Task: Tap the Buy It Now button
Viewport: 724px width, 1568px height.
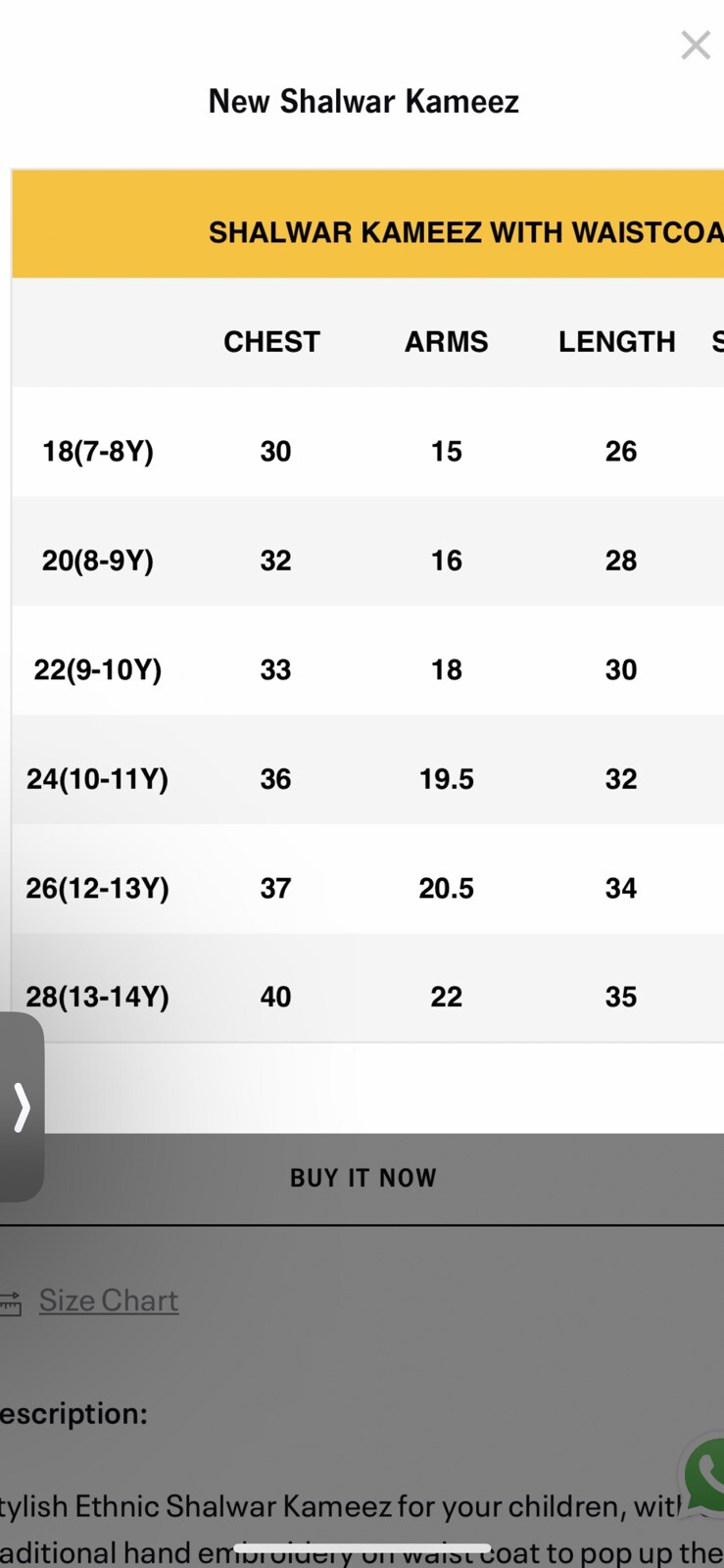Action: (362, 1178)
